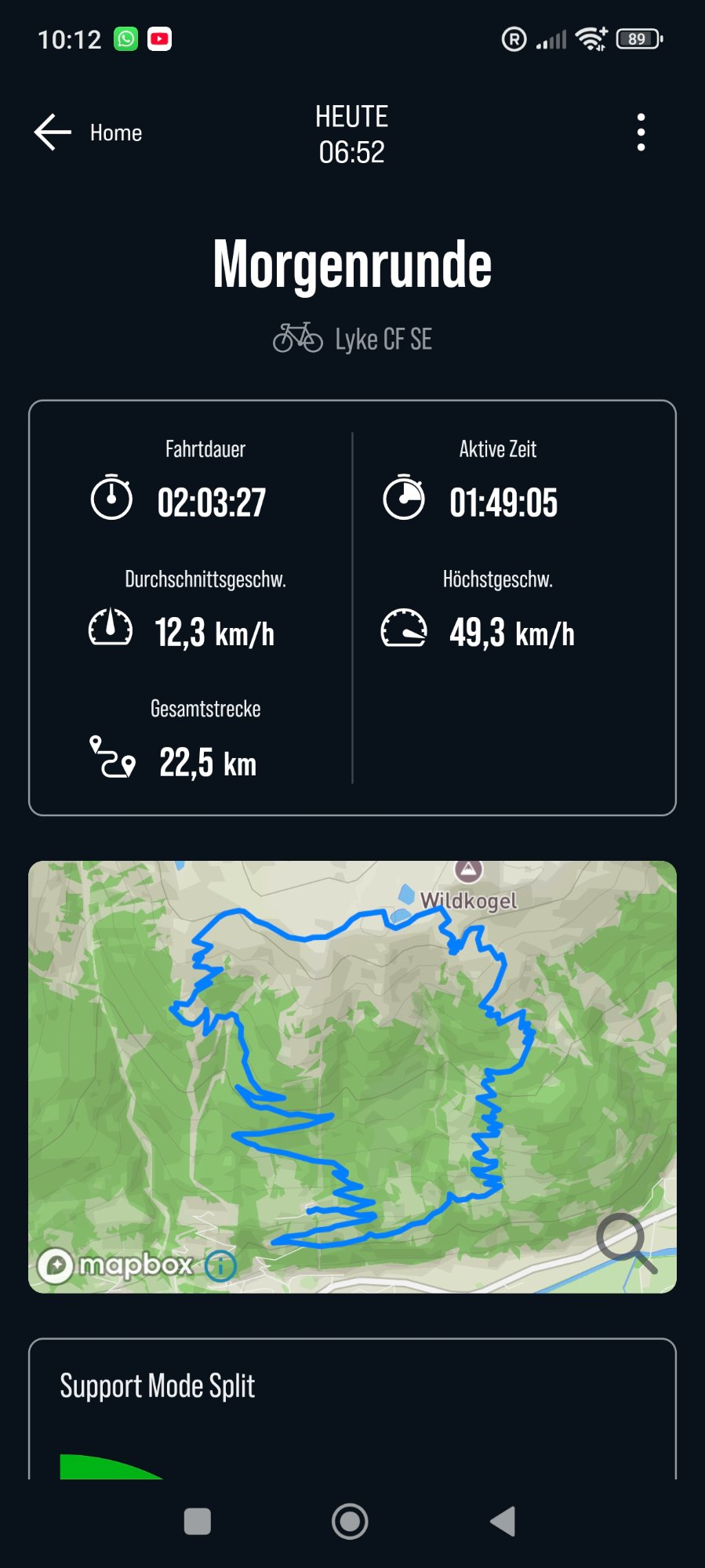Open recent apps from navigation bar

pos(197,1521)
